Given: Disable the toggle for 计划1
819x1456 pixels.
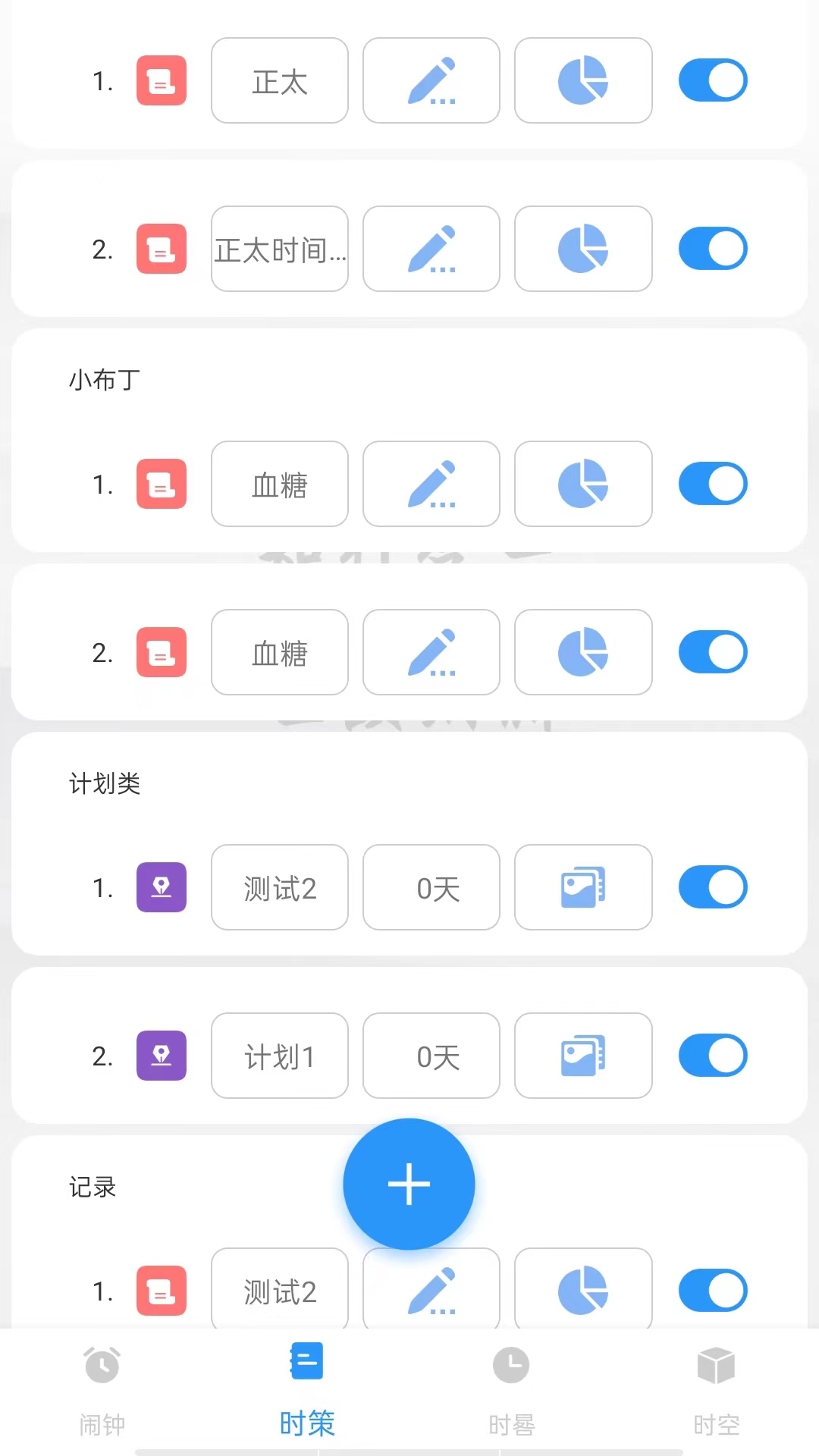Looking at the screenshot, I should [x=711, y=1054].
